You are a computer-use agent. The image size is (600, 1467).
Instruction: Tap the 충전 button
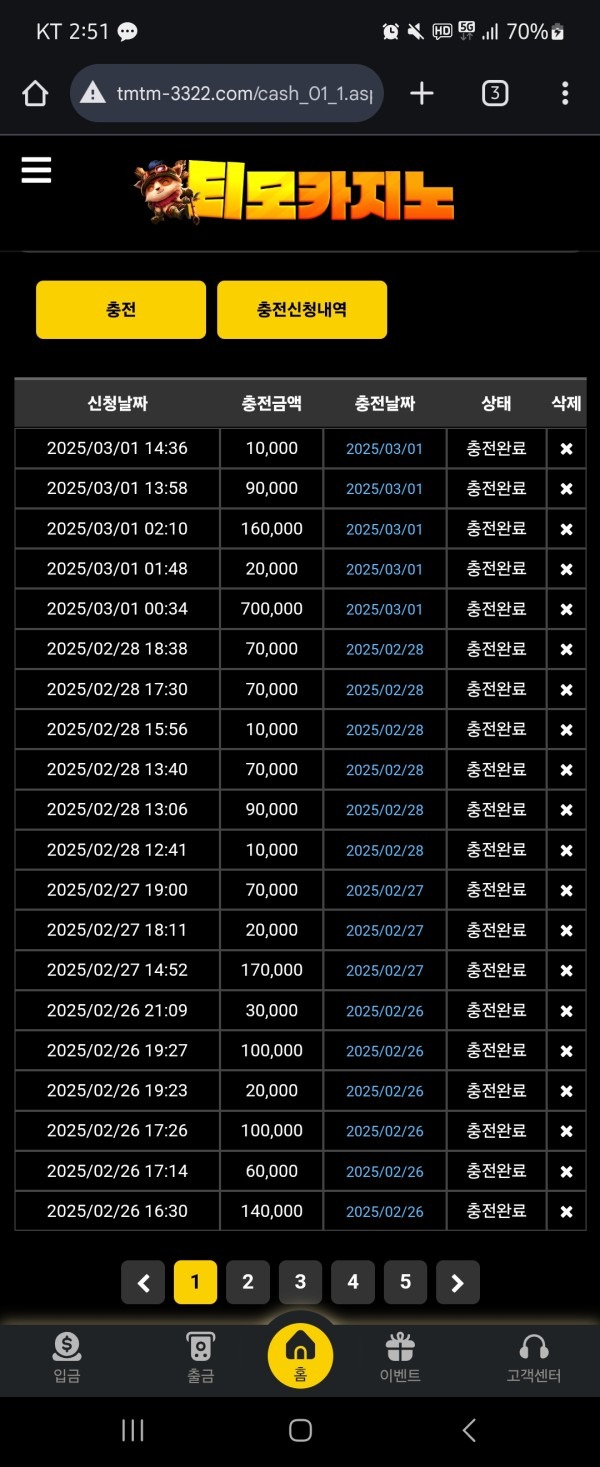tap(121, 310)
